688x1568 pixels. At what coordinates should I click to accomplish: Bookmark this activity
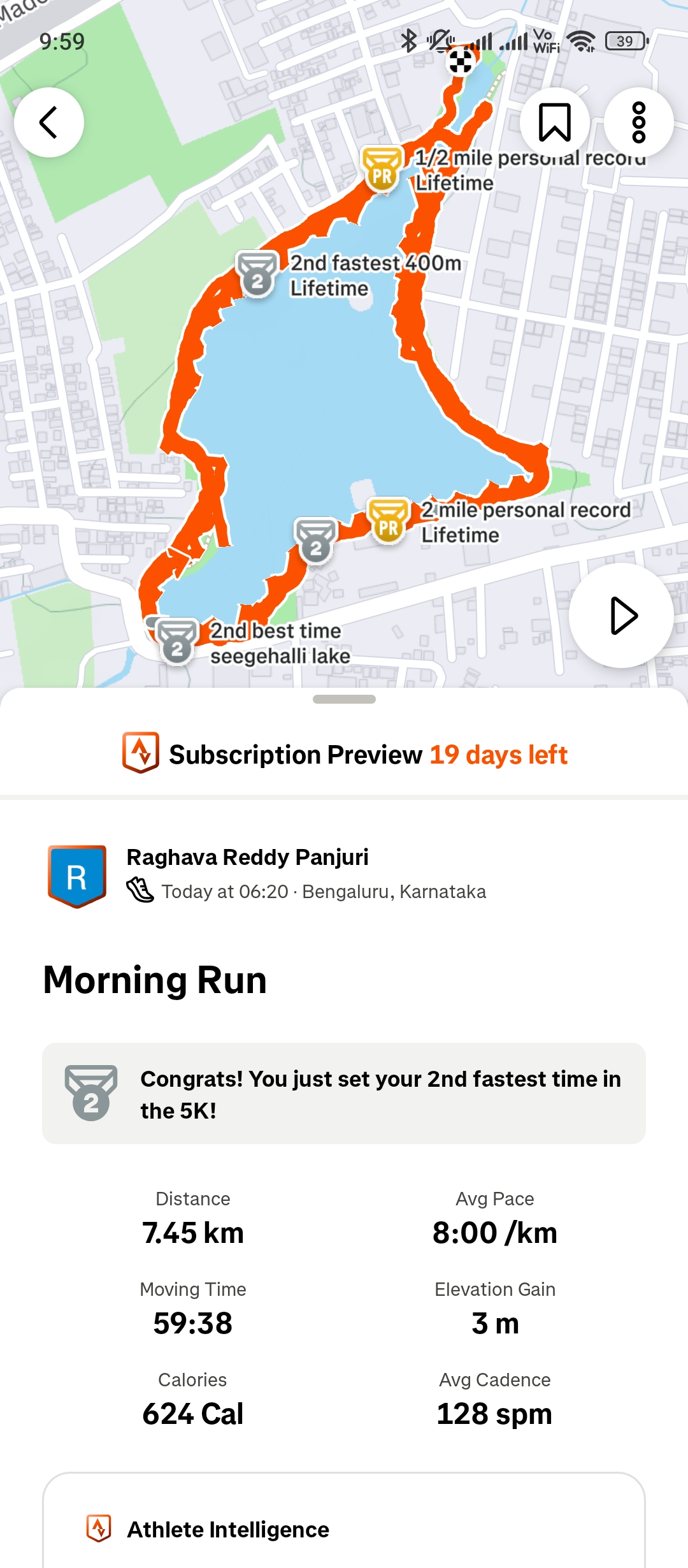(x=554, y=122)
